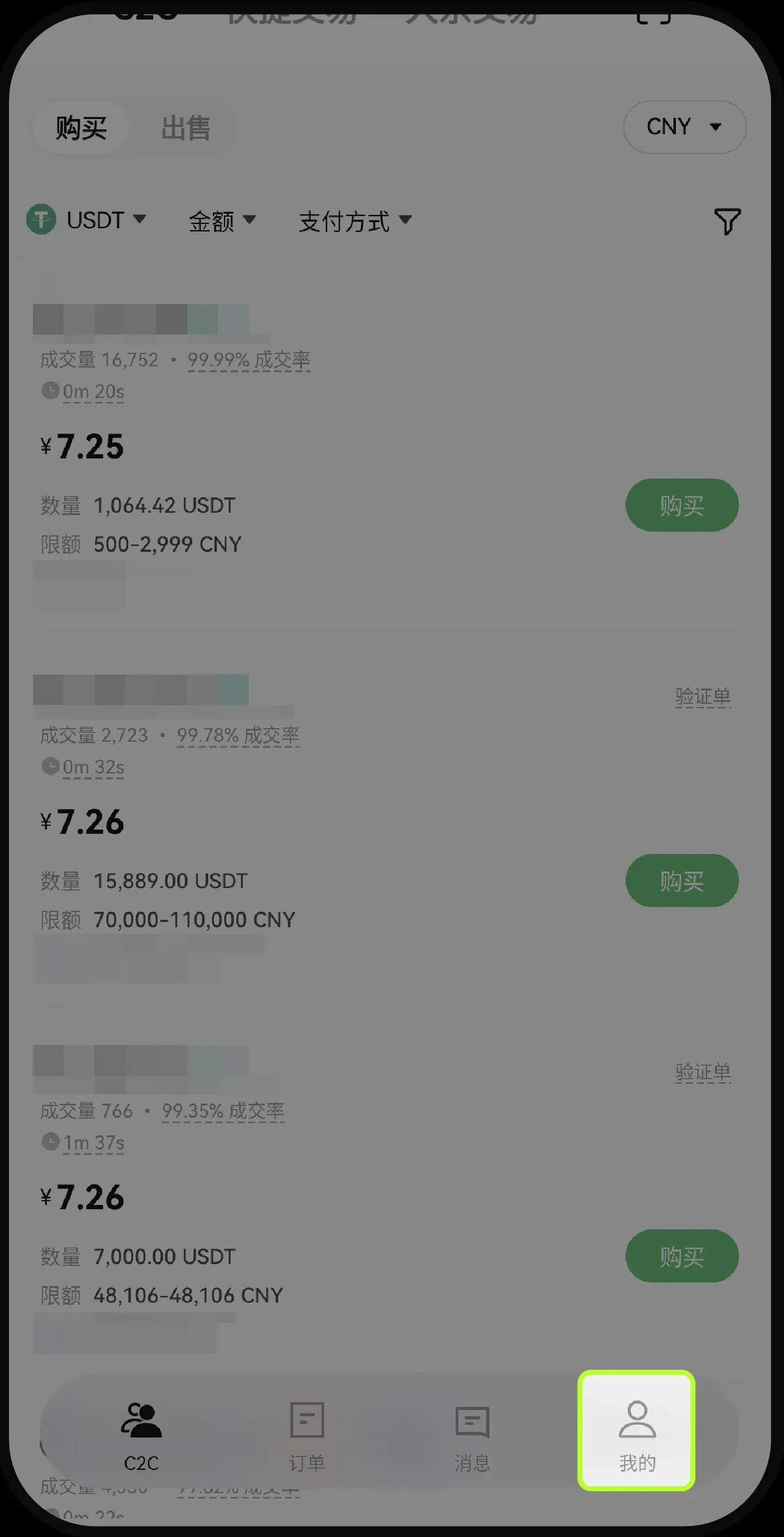The image size is (784, 1537).
Task: Expand the 支付方式 payment method filter
Action: (x=355, y=221)
